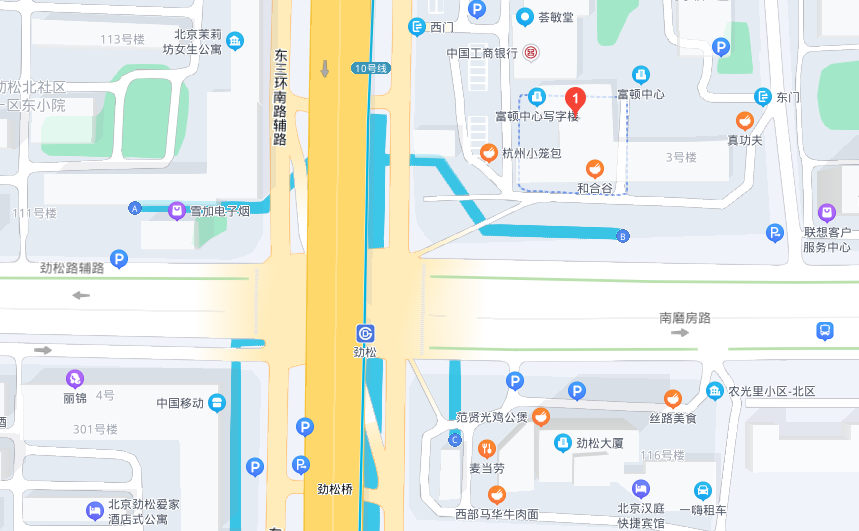Screen dimensions: 859x531
Task: Tap the 一嗨租车 car rental marker
Action: (703, 490)
